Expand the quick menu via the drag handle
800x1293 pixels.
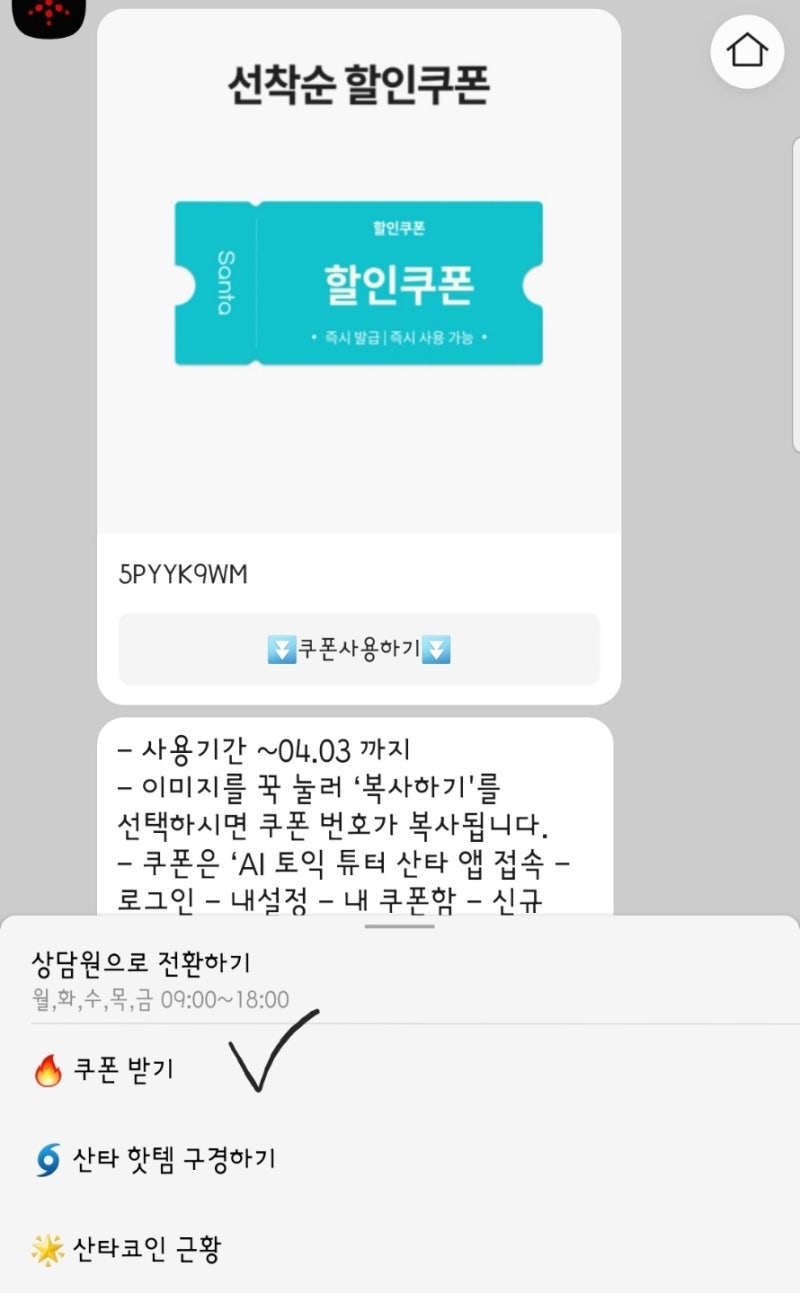click(x=400, y=925)
